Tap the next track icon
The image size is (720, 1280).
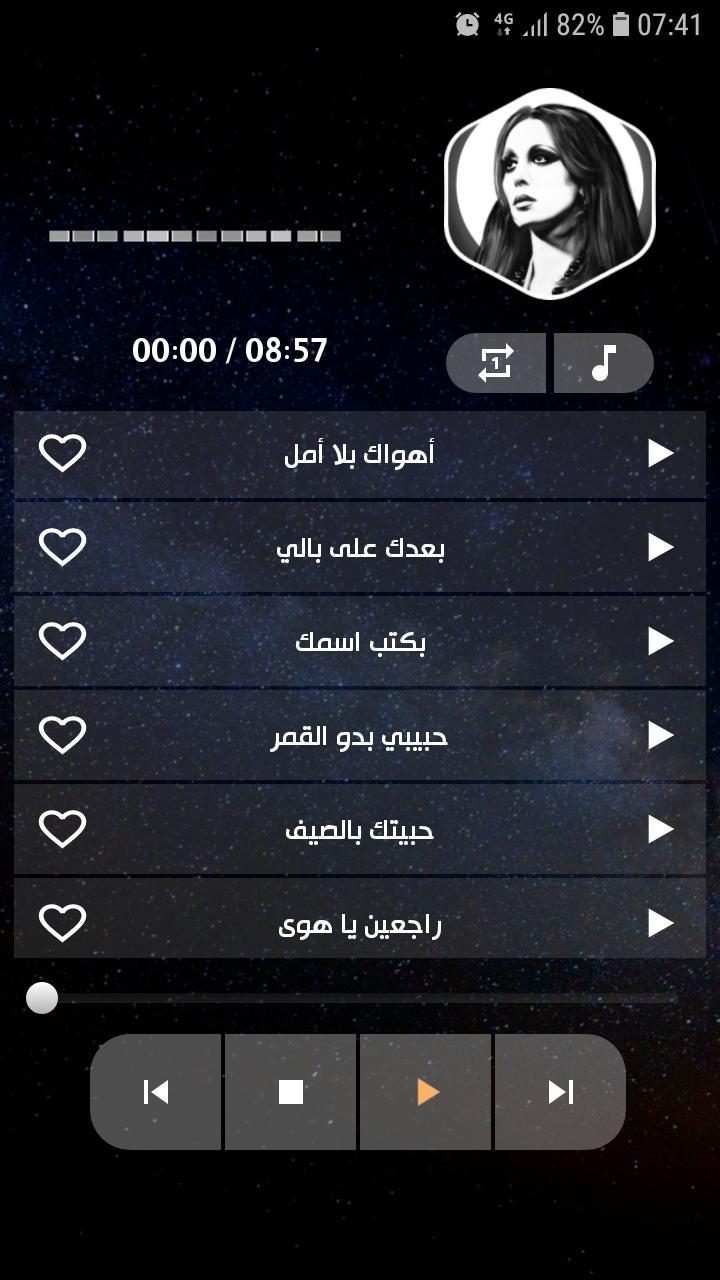[x=560, y=1092]
